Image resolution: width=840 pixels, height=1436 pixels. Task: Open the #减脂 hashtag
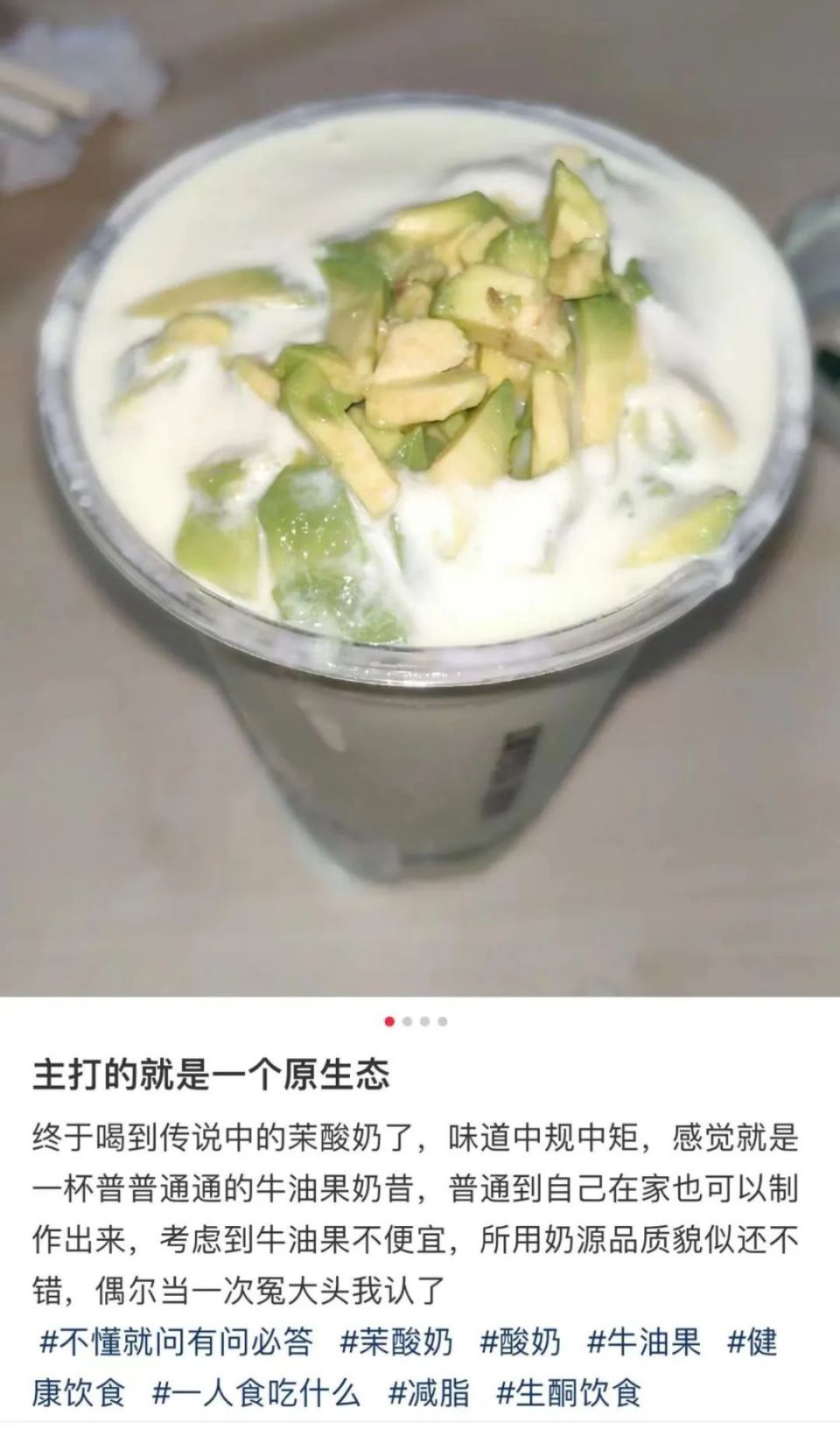click(x=429, y=1392)
